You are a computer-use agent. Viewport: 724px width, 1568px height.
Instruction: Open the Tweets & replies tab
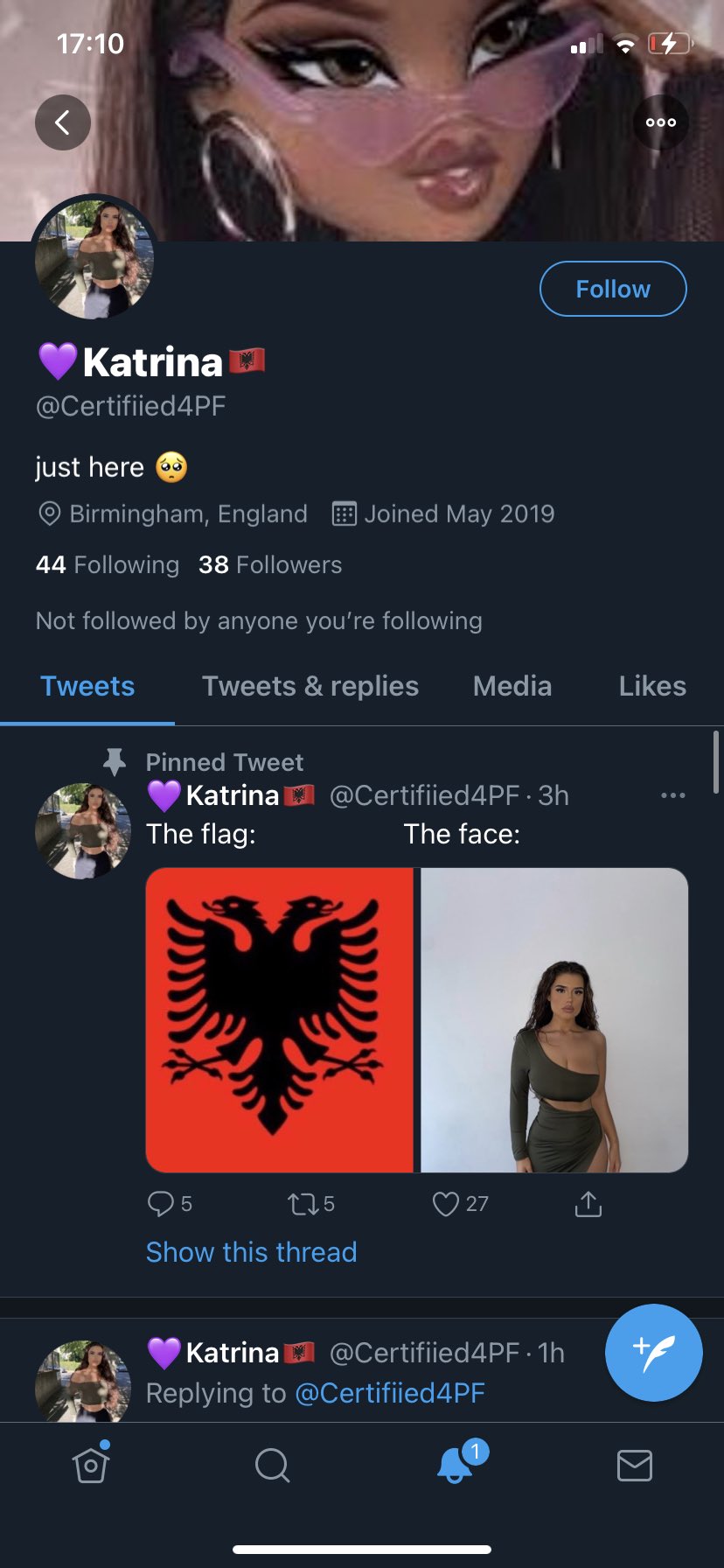[310, 686]
